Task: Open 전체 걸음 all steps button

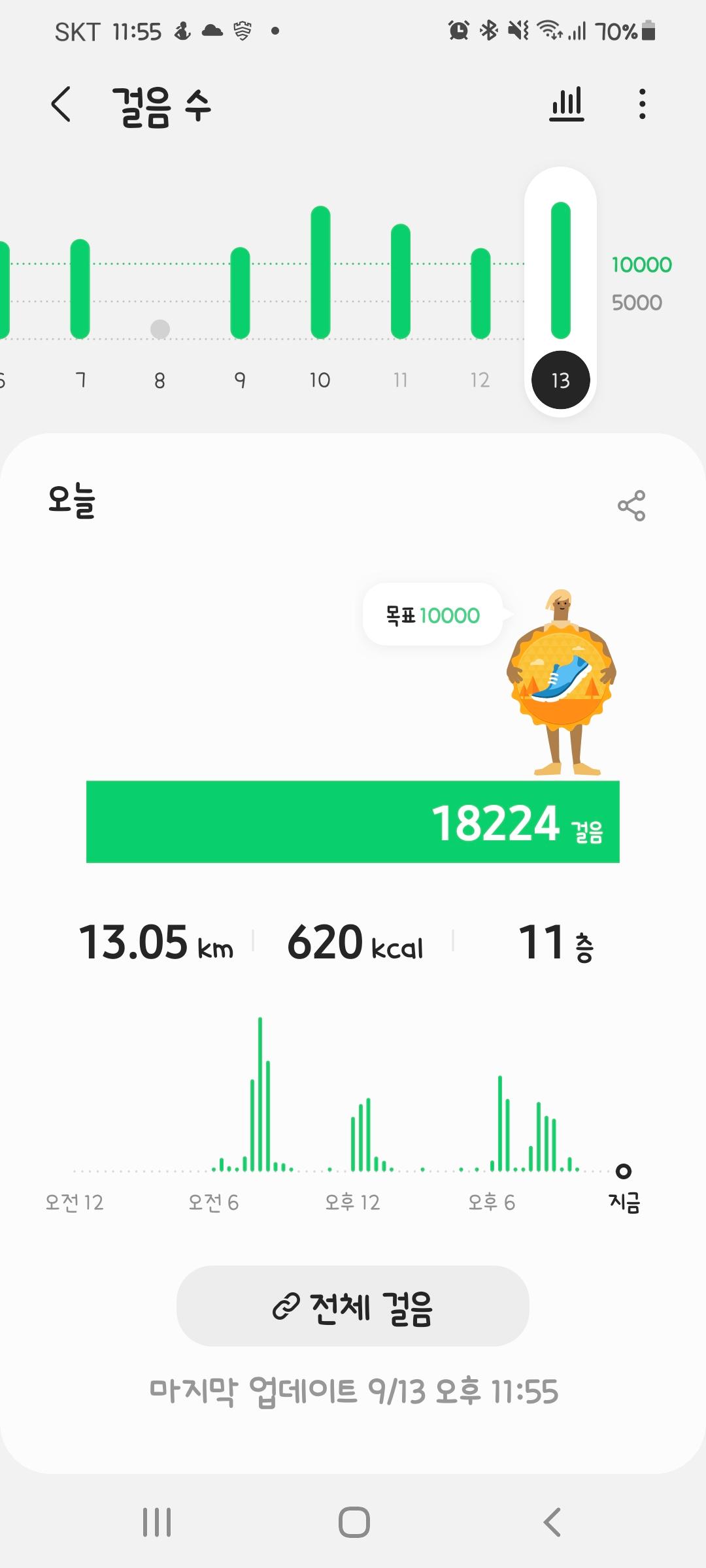Action: (x=352, y=1307)
